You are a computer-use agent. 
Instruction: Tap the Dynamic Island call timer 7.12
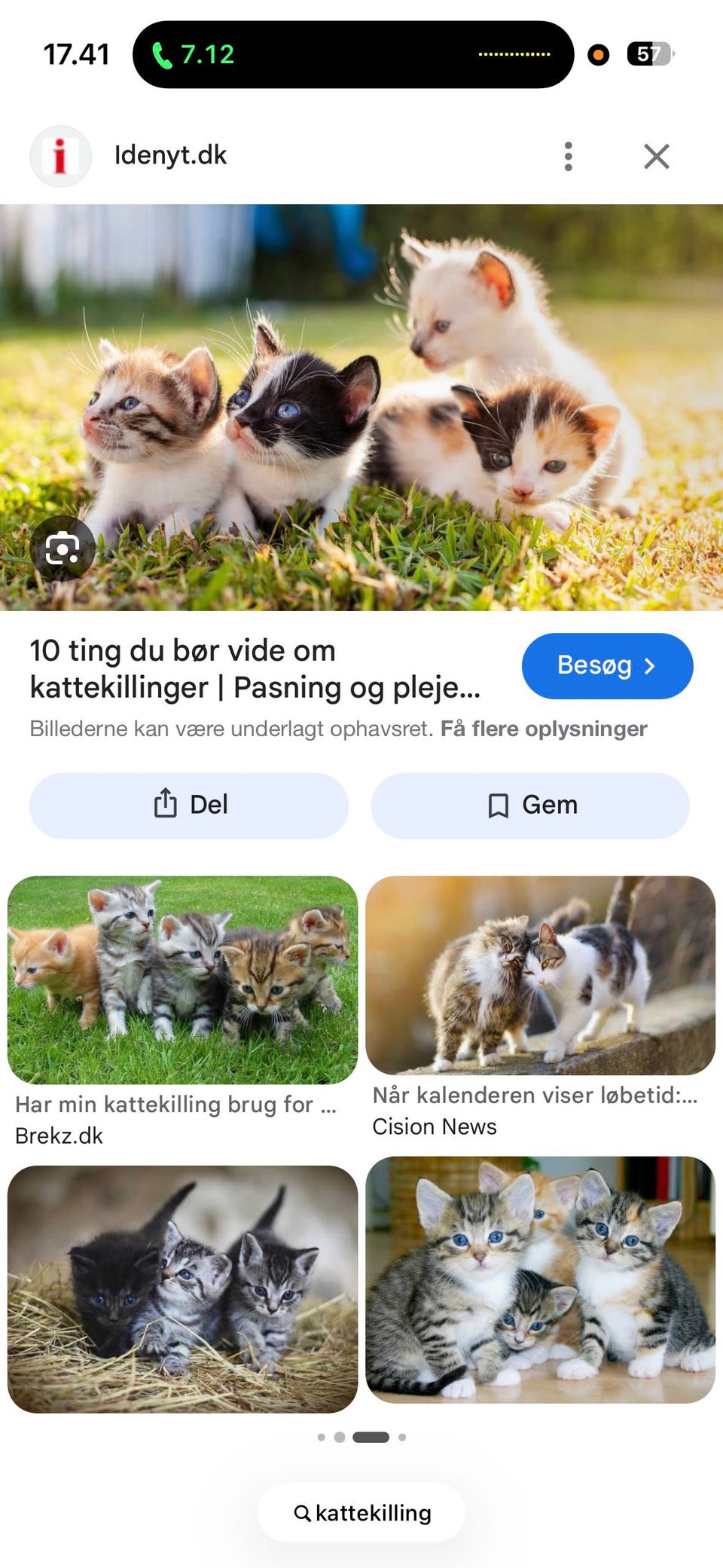tap(209, 53)
